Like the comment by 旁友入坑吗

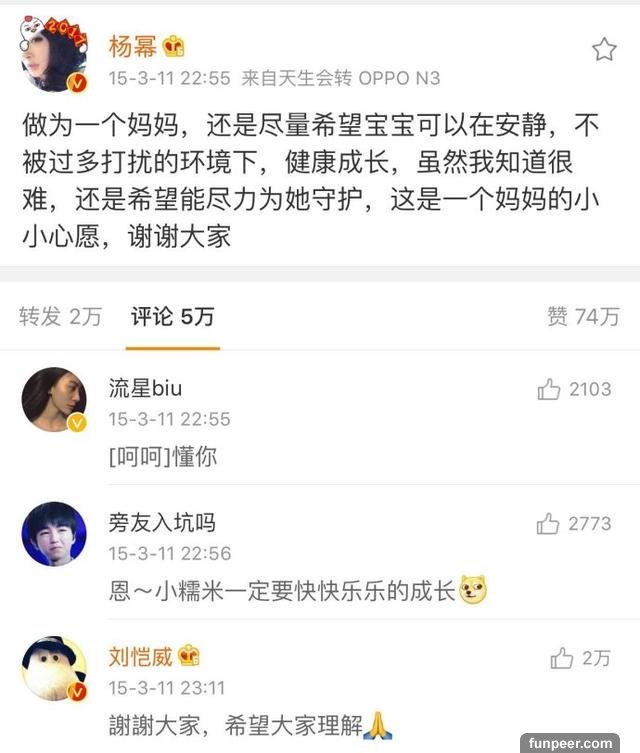(549, 523)
